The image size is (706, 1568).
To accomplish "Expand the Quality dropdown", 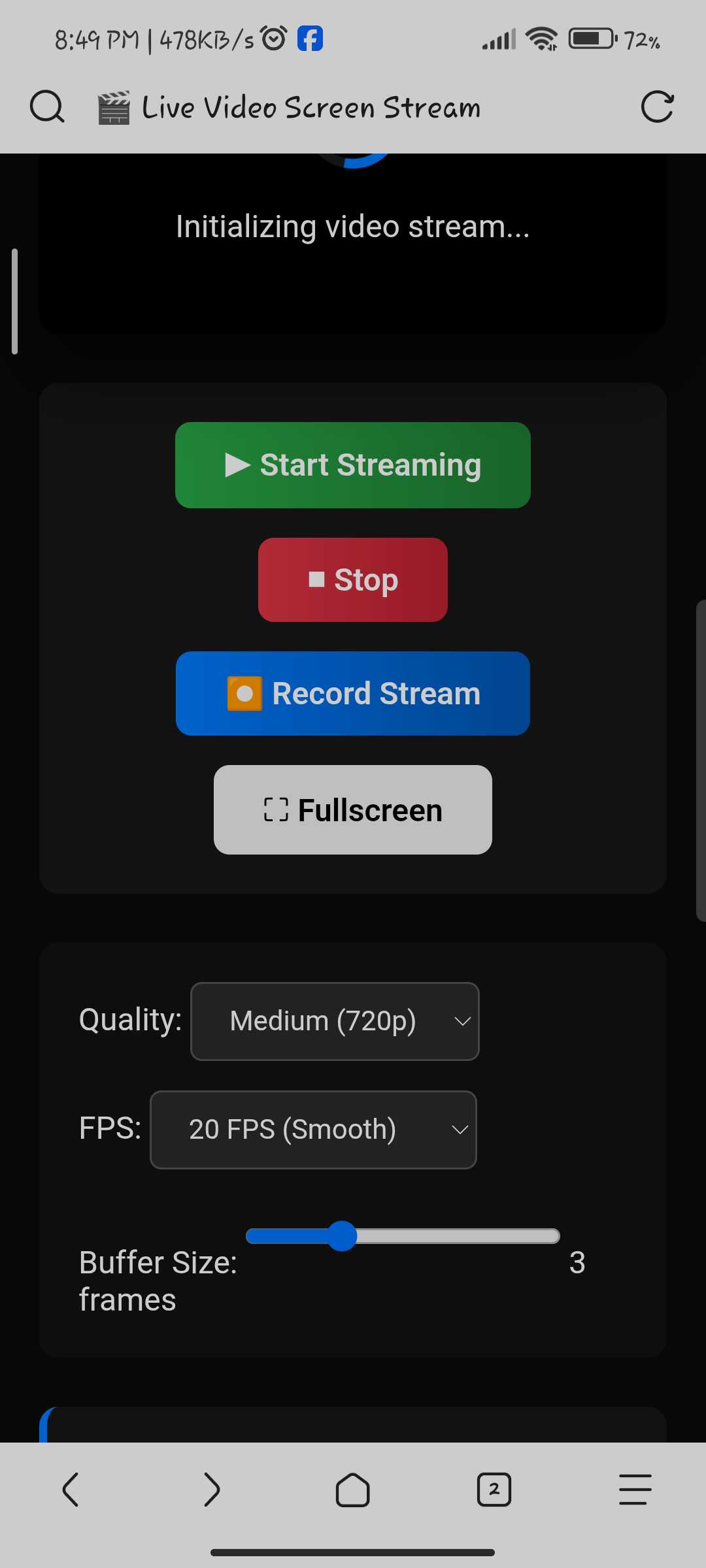I will tap(335, 1021).
